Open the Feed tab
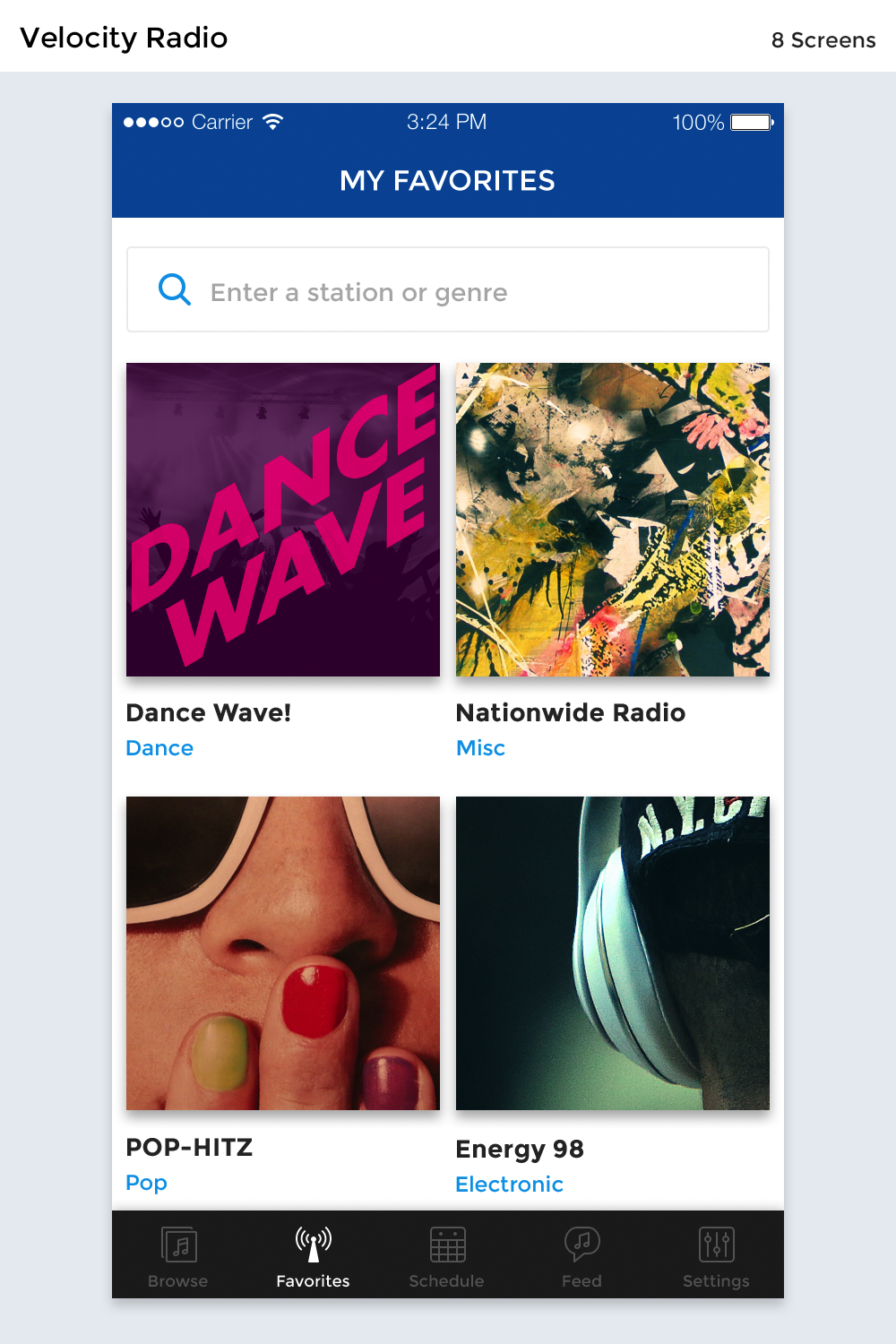 coord(582,1256)
